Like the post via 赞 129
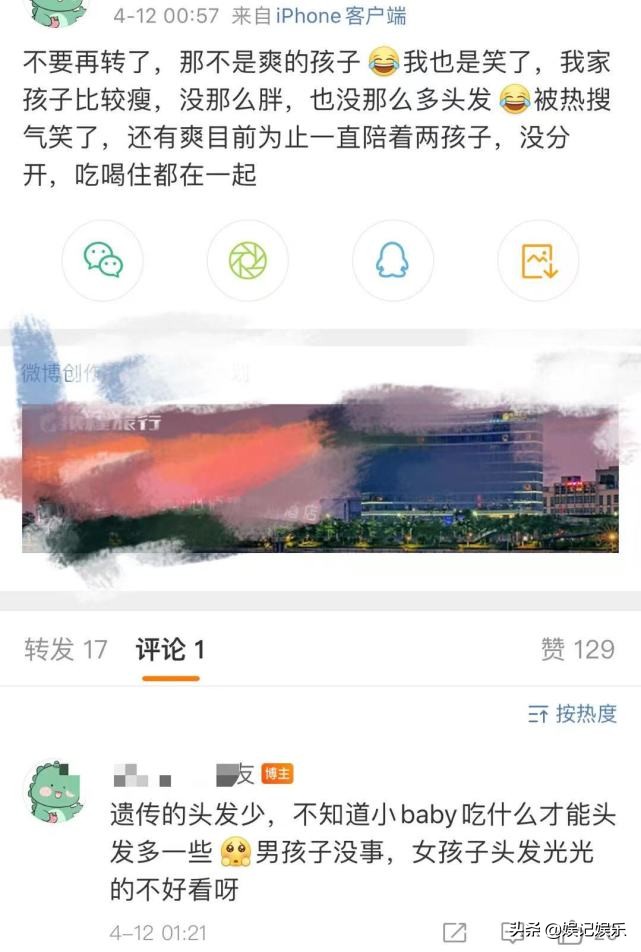 pos(577,650)
